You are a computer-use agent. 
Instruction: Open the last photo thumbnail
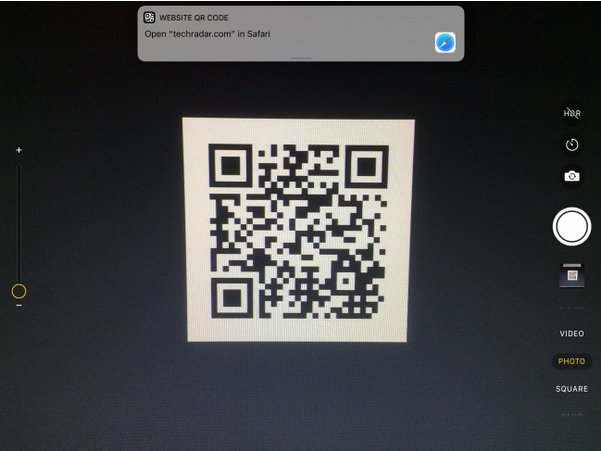pyautogui.click(x=572, y=275)
